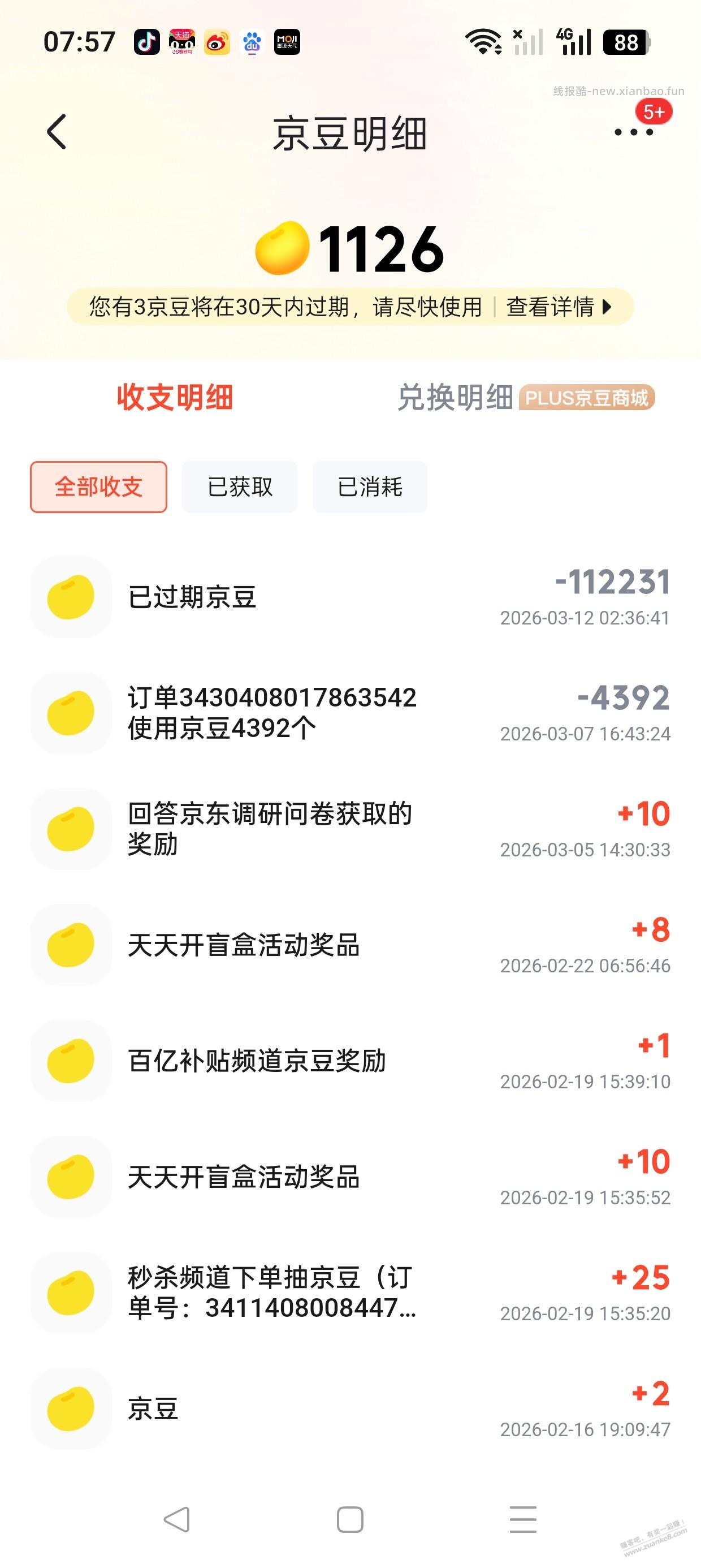Tap the battery indicator showing 88
The width and height of the screenshot is (701, 1568).
(x=627, y=41)
